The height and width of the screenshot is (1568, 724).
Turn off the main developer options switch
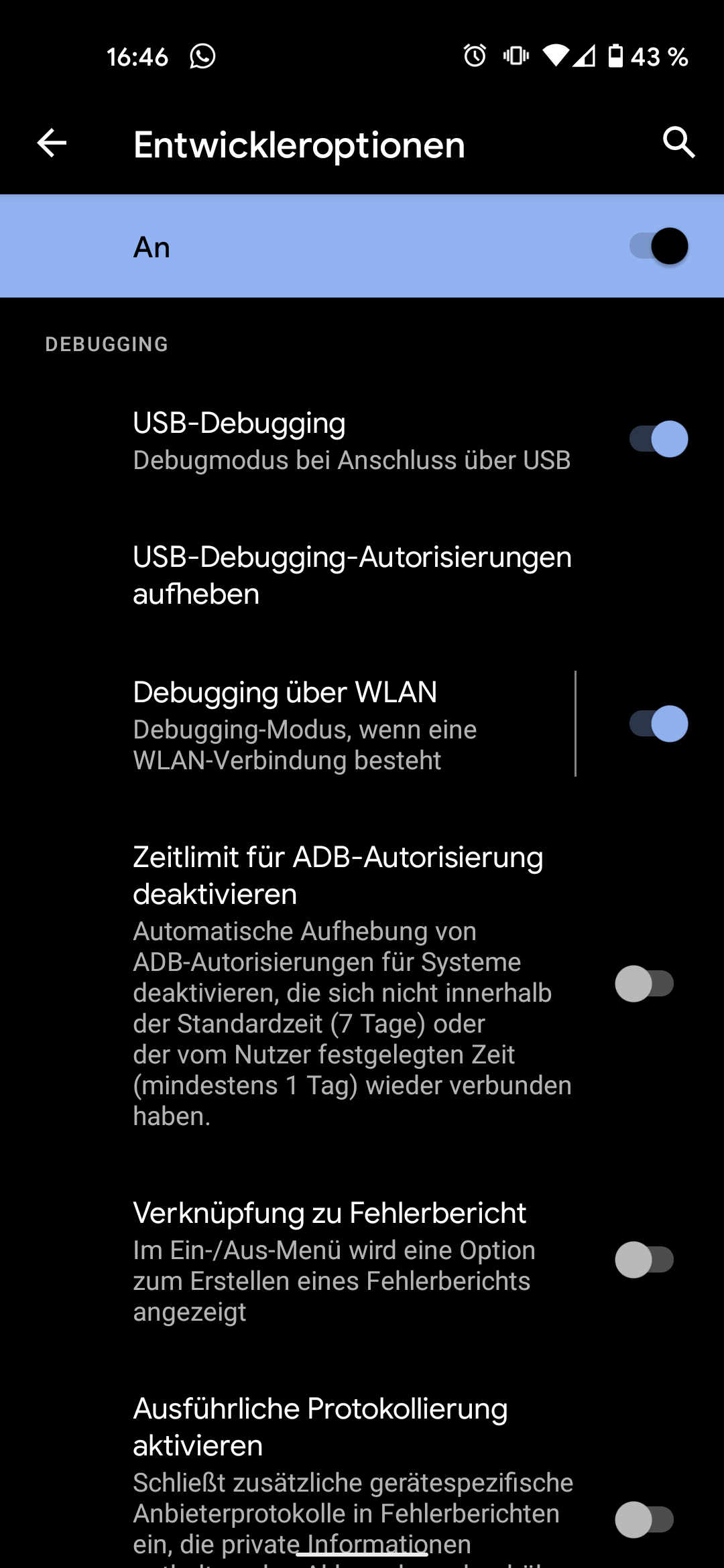point(658,246)
